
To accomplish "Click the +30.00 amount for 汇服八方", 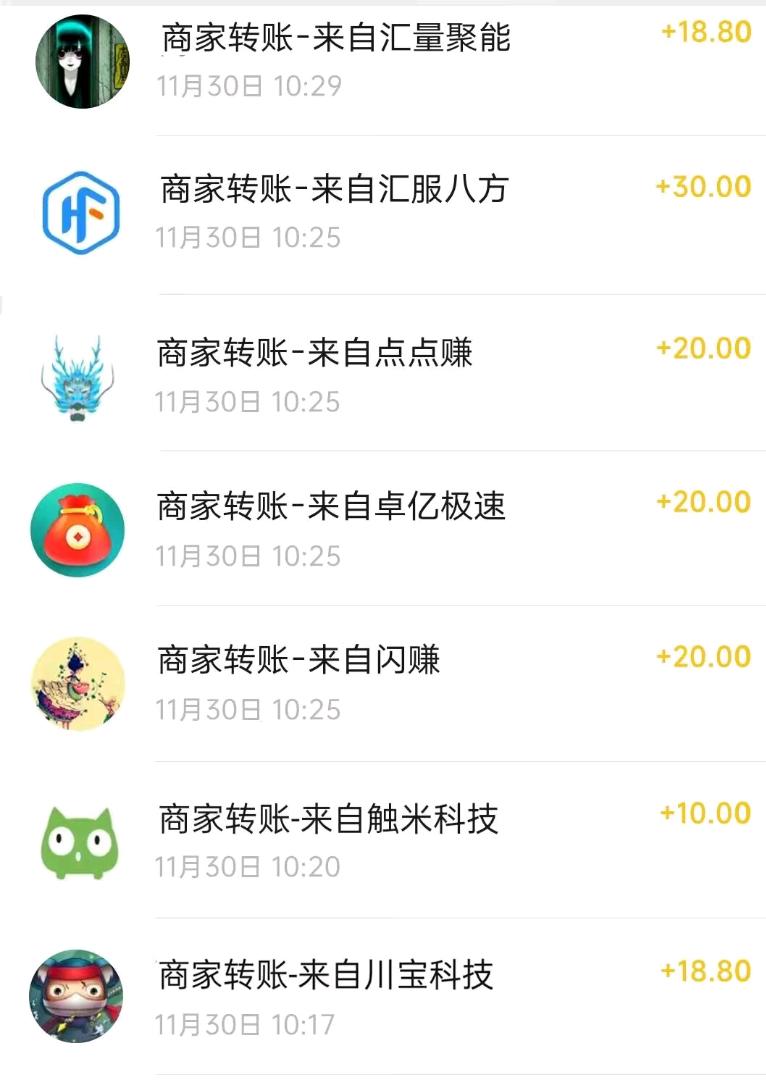I will tap(702, 186).
